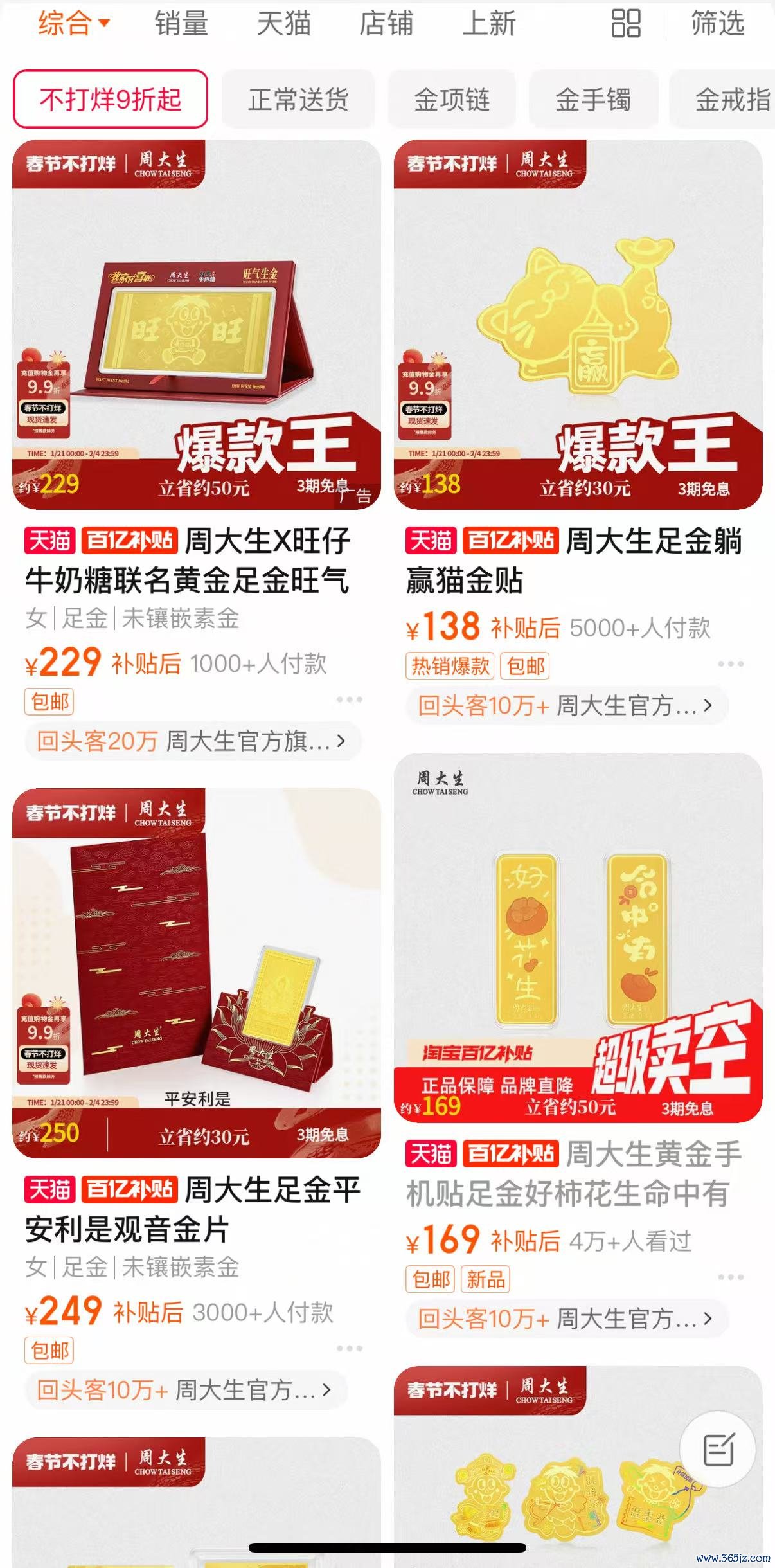Open the 周大生足金躺赢猫金贴 product
Screen dimensions: 775x1568
pos(577,325)
